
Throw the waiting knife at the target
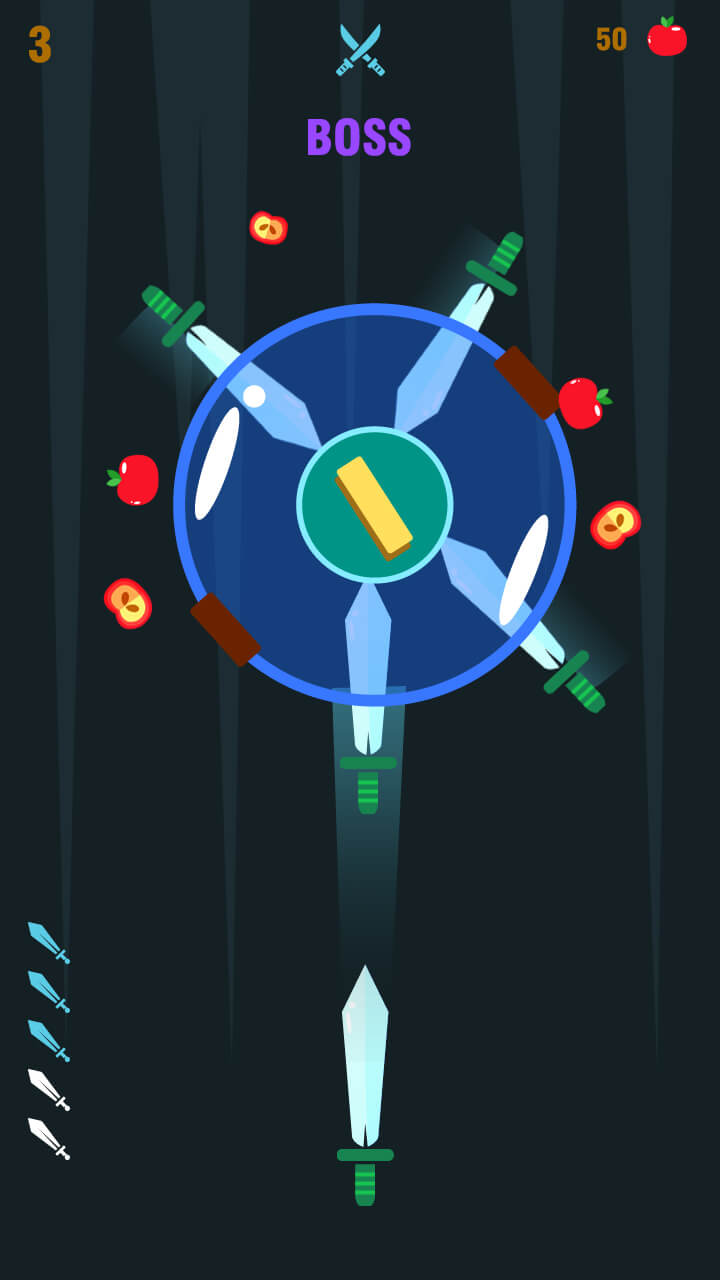365,1083
